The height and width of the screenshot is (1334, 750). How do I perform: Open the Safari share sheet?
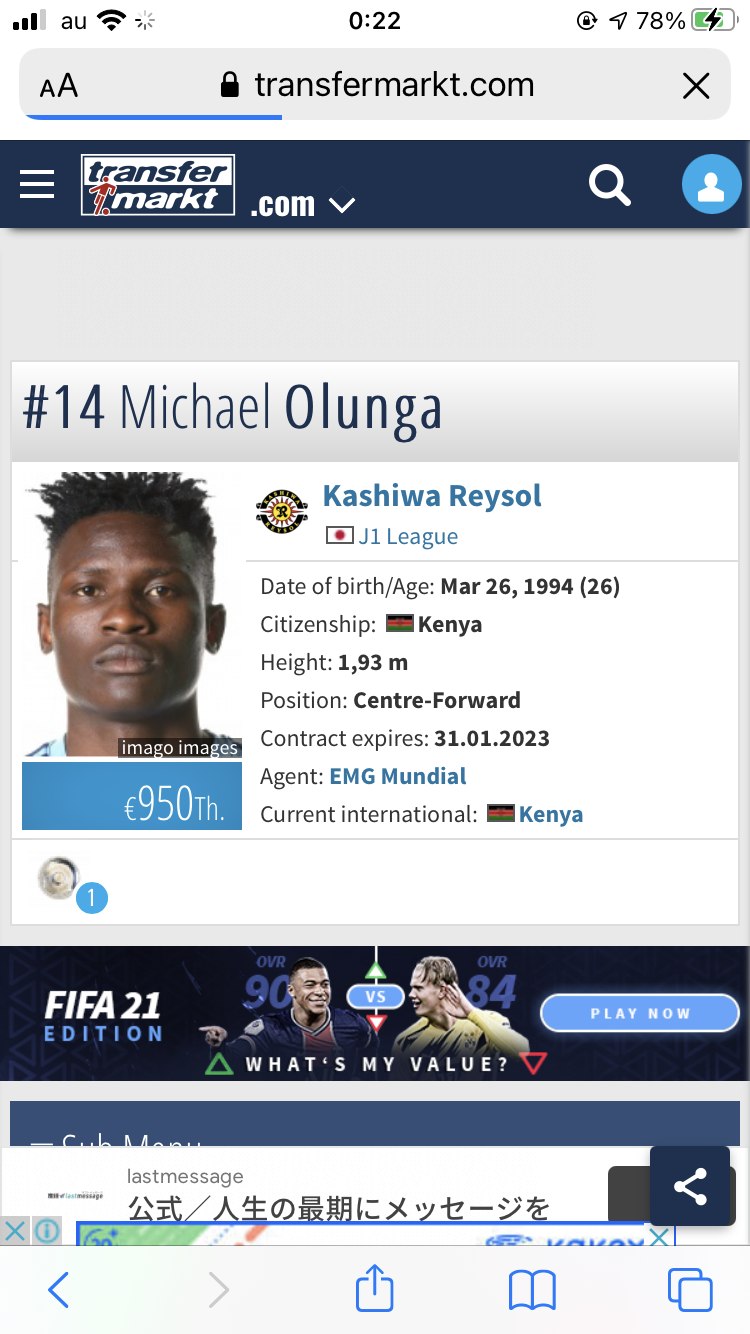click(375, 1287)
